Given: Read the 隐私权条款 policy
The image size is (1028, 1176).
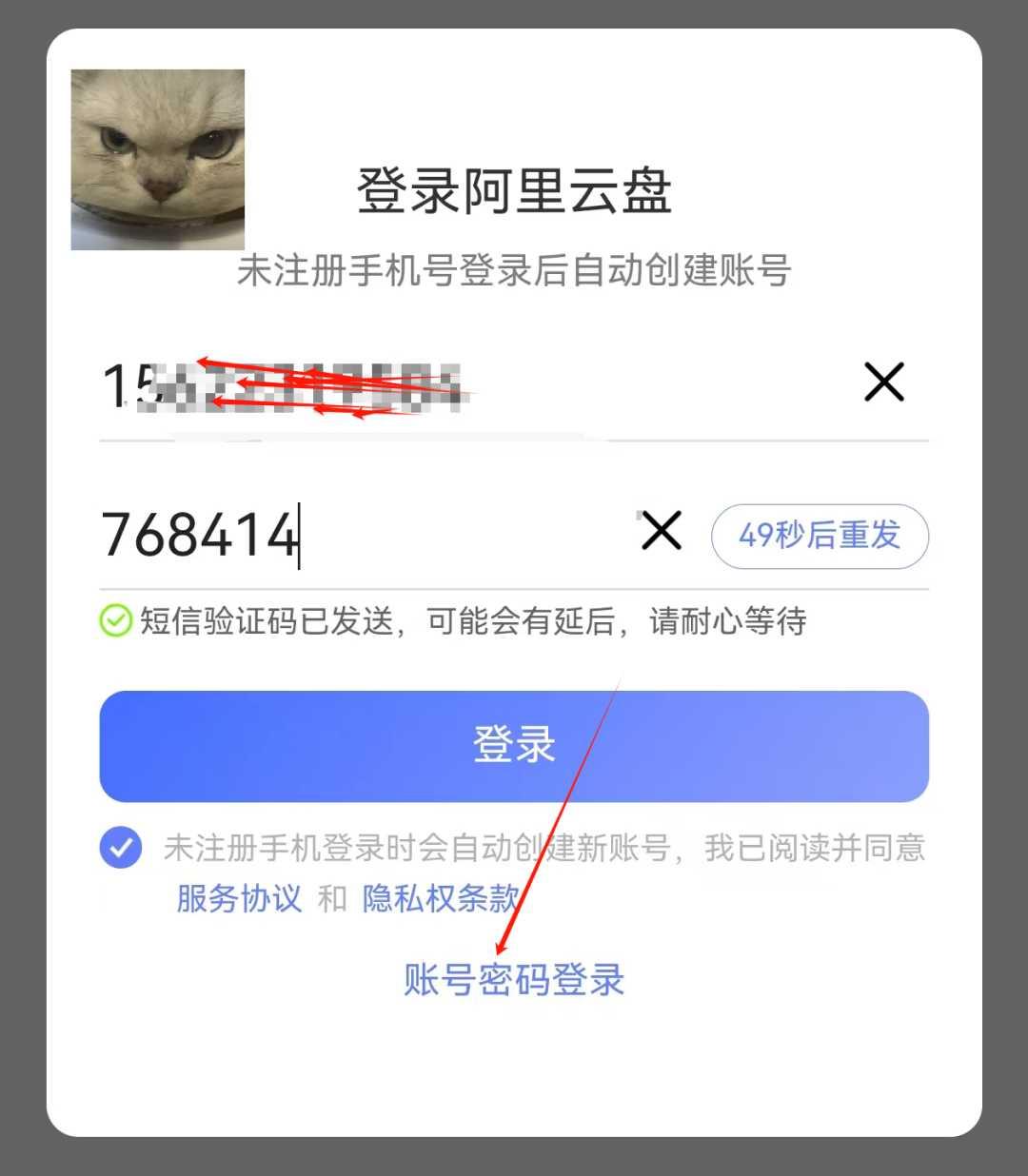Looking at the screenshot, I should pyautogui.click(x=440, y=897).
